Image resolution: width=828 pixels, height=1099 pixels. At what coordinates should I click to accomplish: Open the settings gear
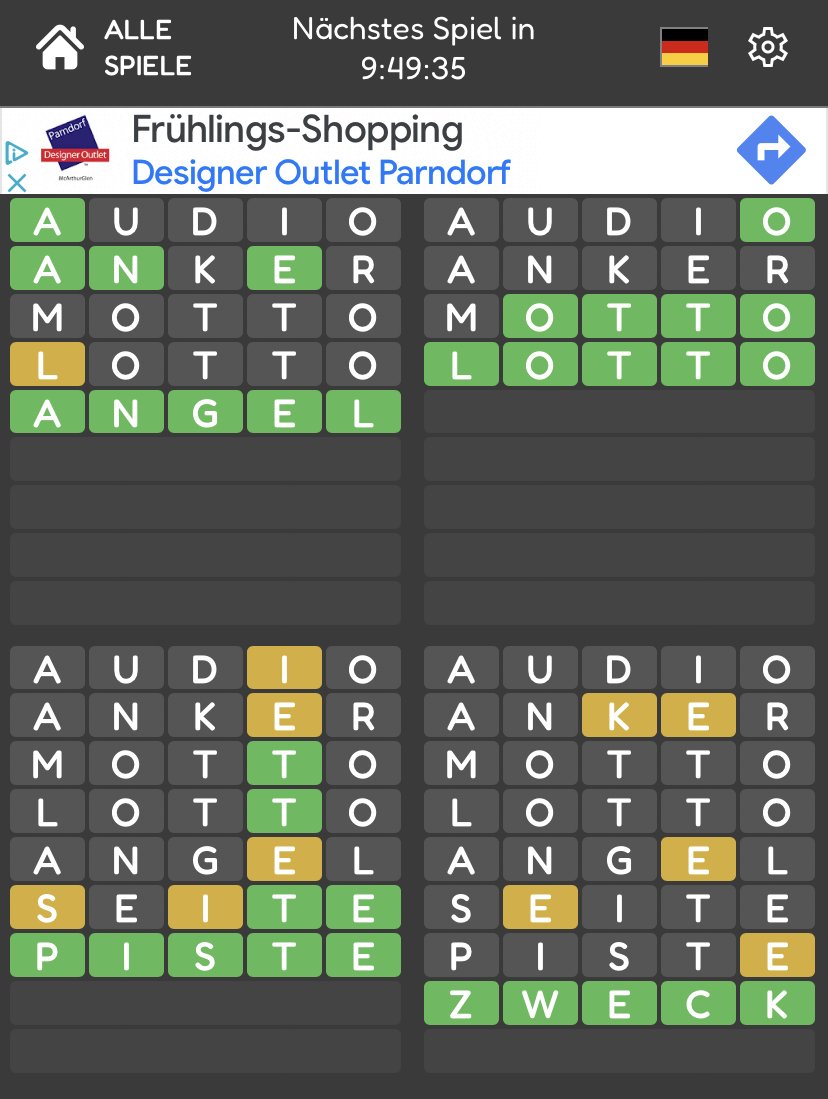coord(768,47)
